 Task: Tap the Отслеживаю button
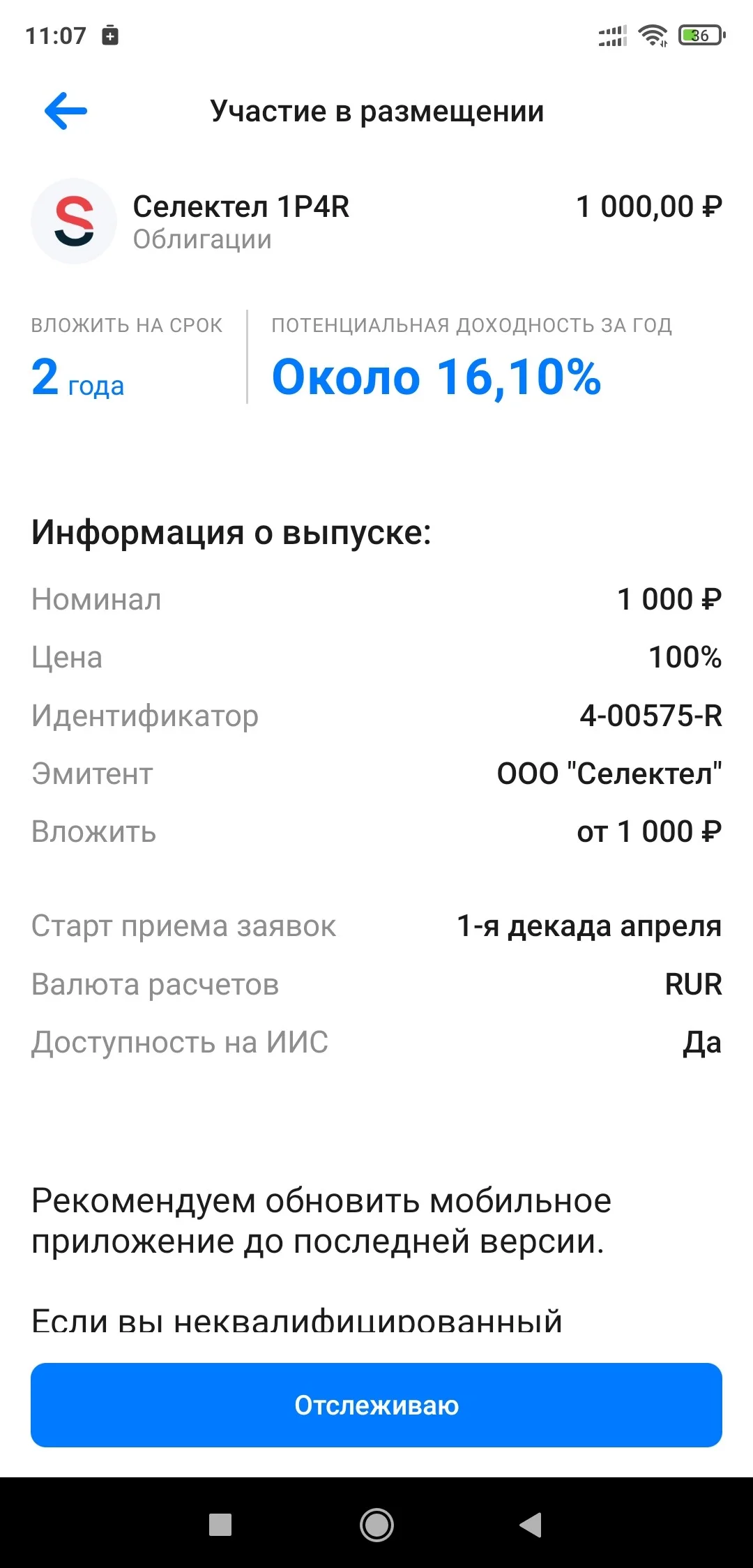376,1405
